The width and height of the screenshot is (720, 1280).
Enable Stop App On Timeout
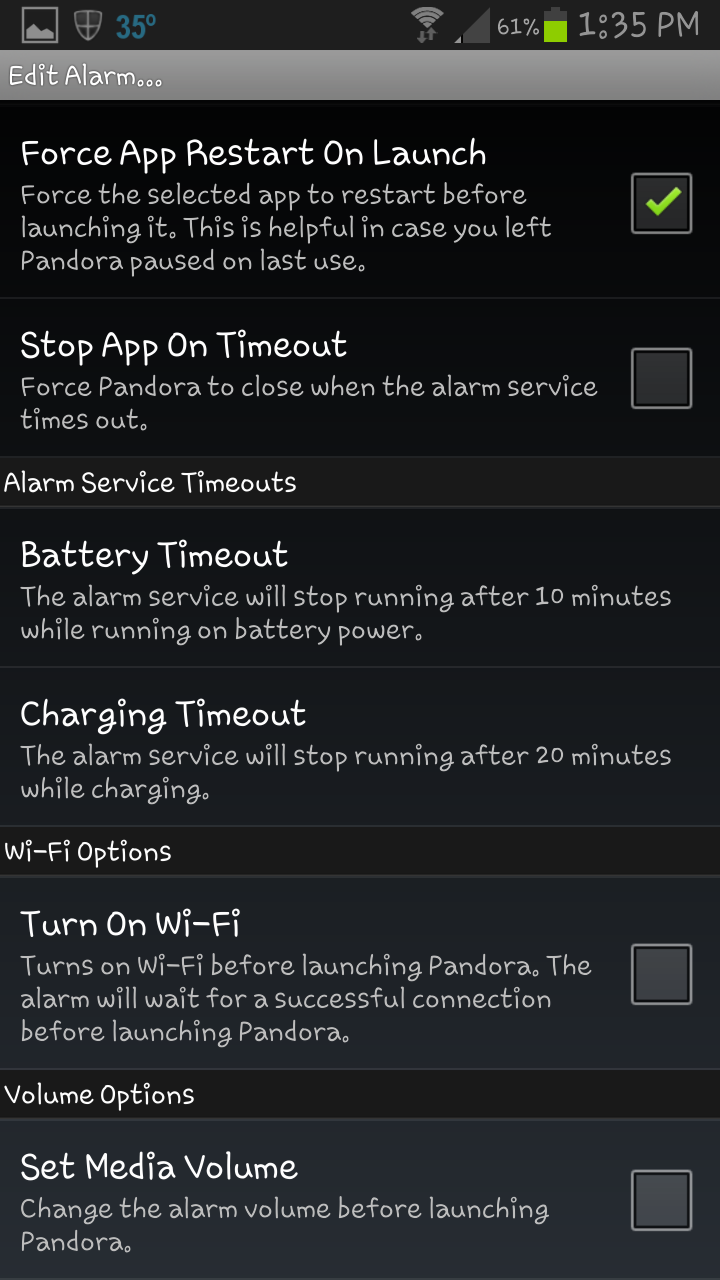pos(660,377)
